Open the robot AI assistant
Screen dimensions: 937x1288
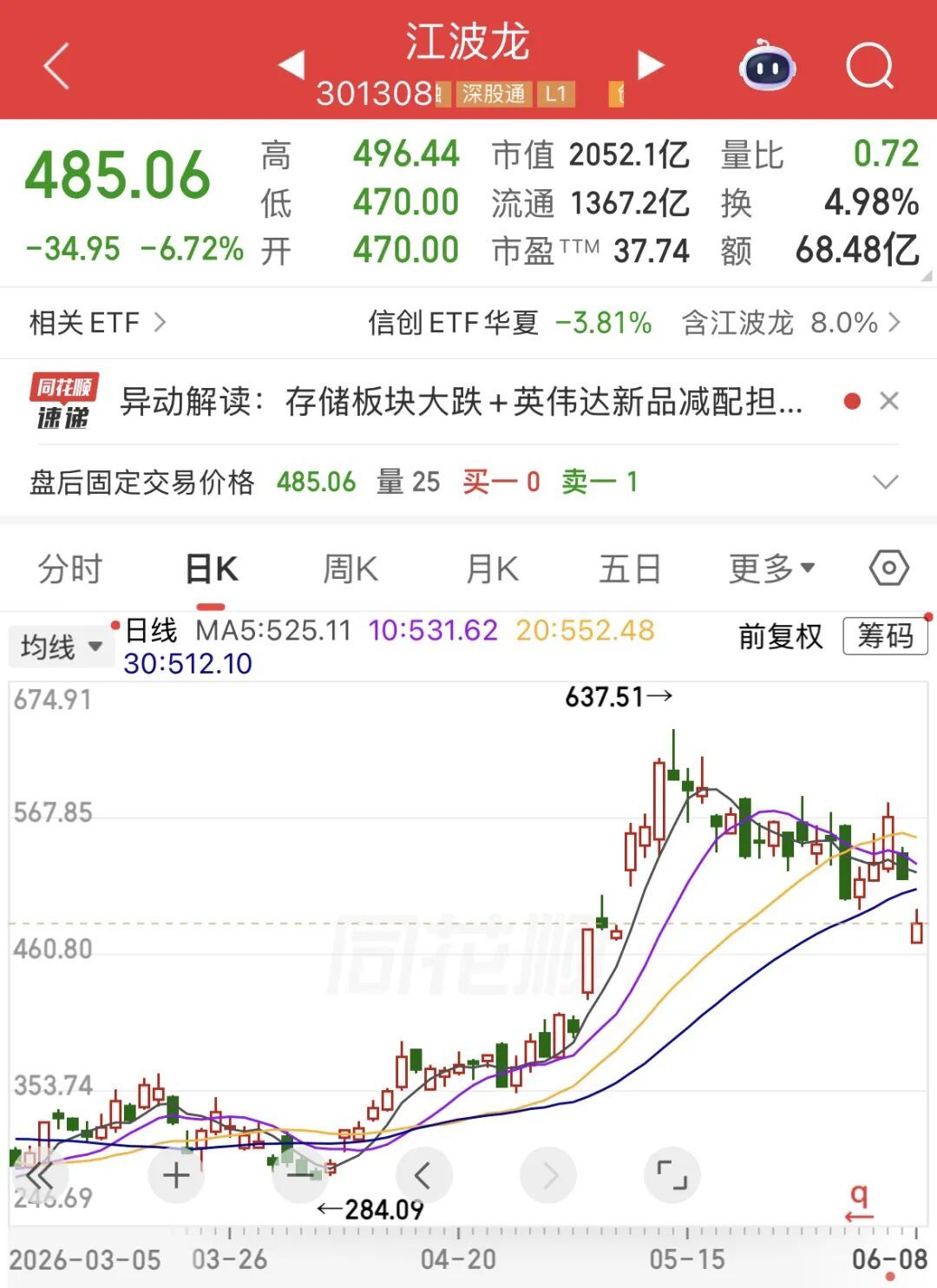(x=767, y=65)
